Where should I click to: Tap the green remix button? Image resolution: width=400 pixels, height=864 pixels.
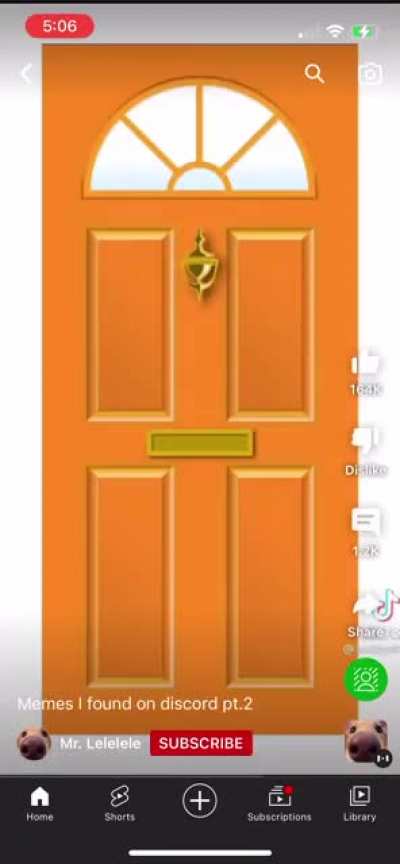click(366, 679)
